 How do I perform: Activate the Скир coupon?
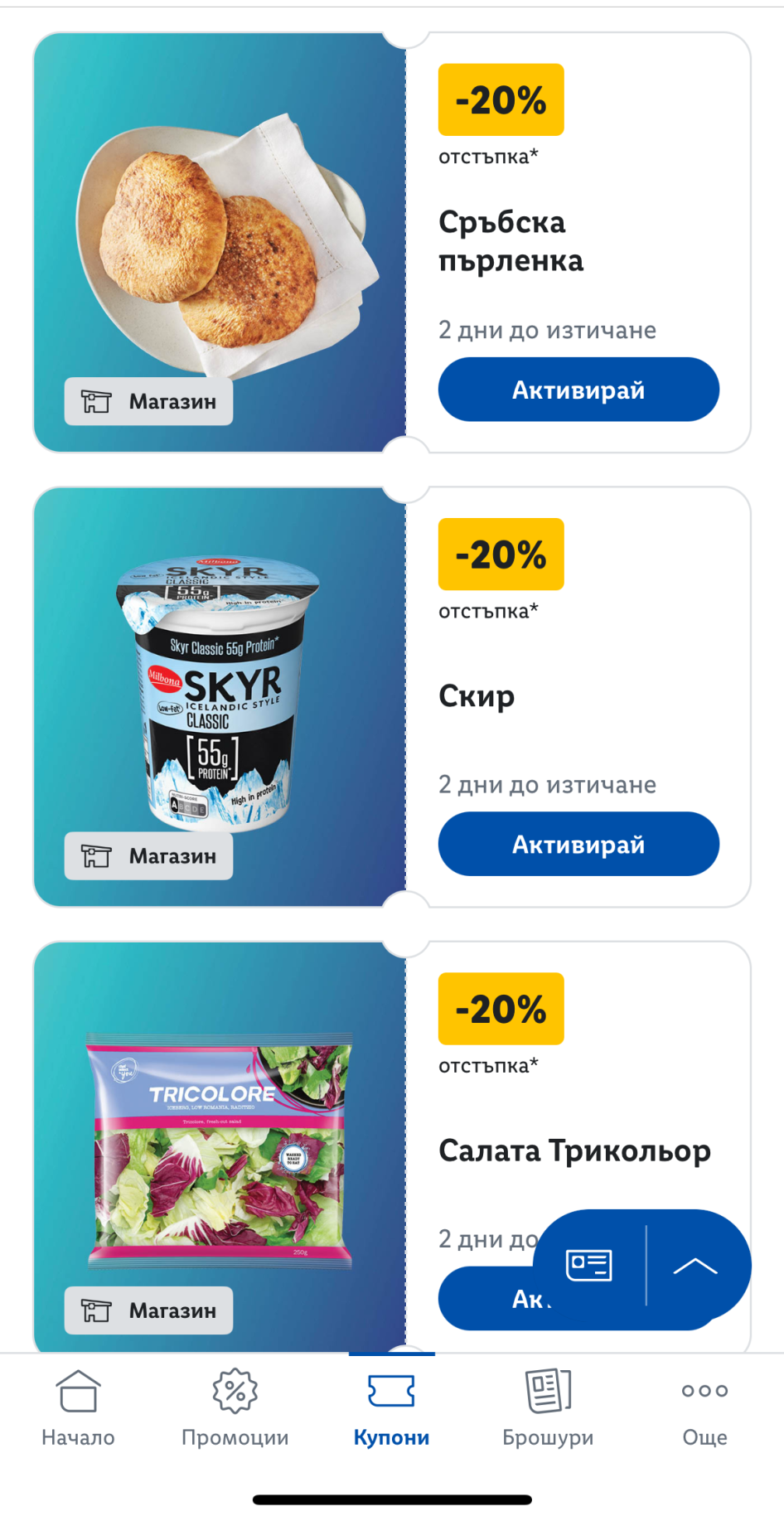[x=578, y=844]
